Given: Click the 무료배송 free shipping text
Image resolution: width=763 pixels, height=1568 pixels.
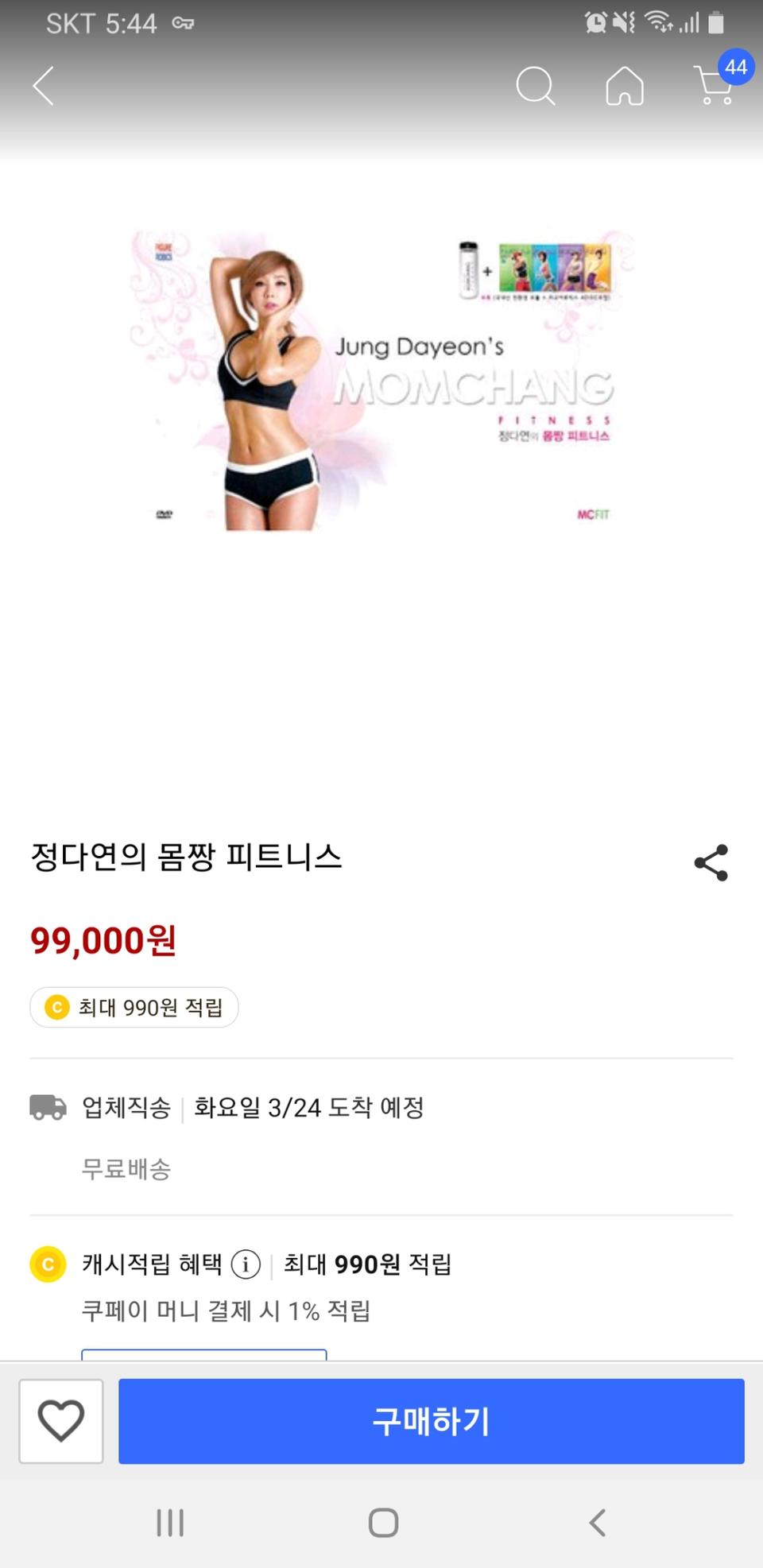Looking at the screenshot, I should pos(126,1168).
